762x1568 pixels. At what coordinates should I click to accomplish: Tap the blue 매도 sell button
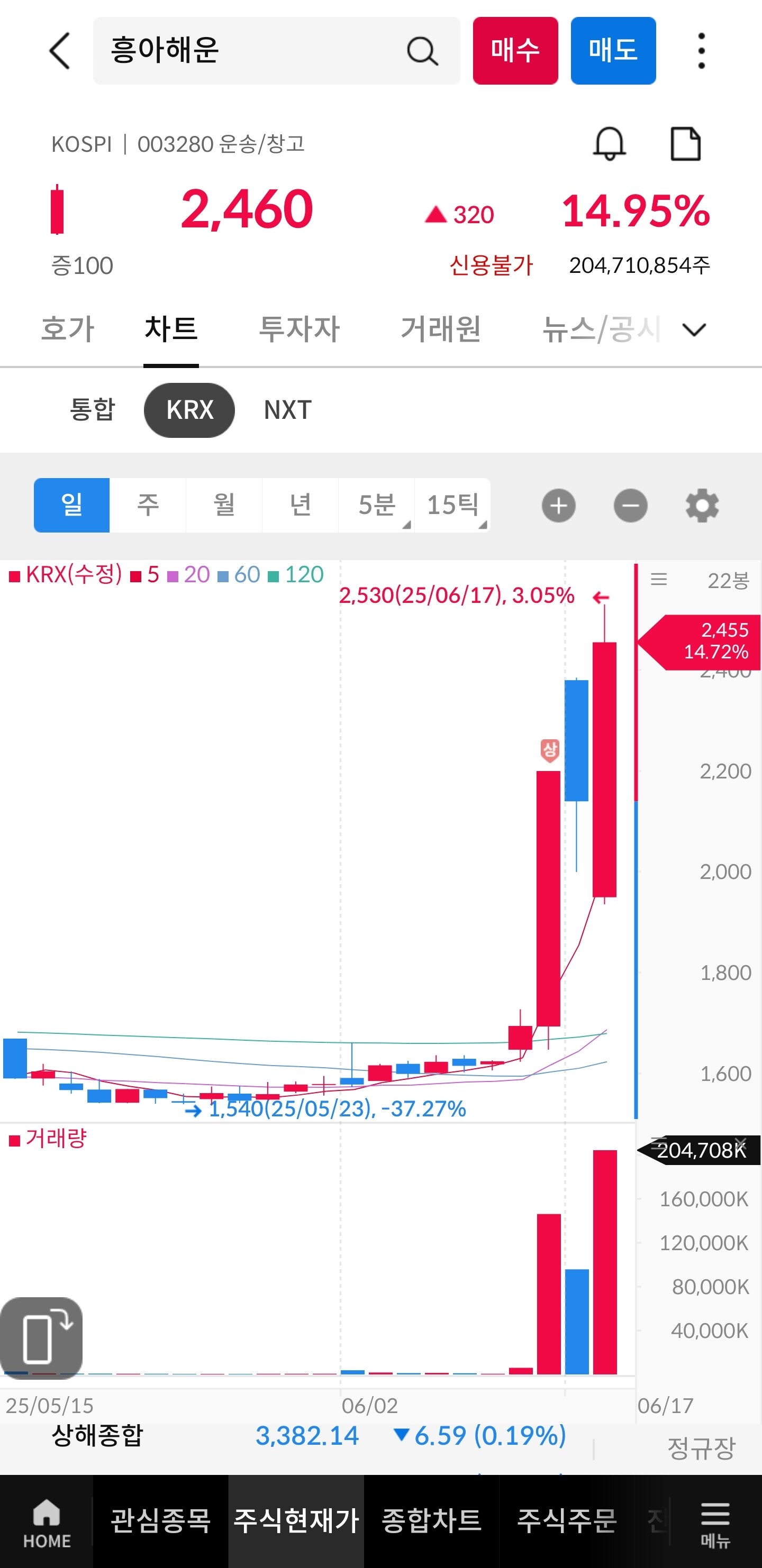pos(613,51)
